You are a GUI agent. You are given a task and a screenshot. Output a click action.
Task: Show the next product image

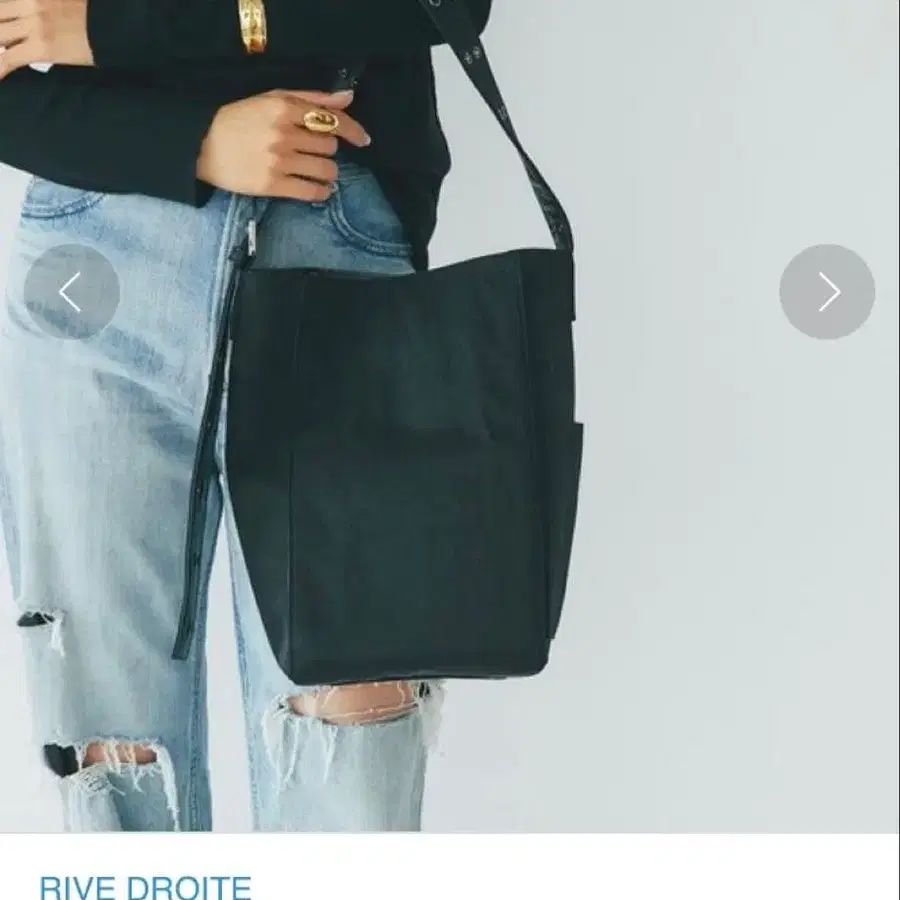827,292
